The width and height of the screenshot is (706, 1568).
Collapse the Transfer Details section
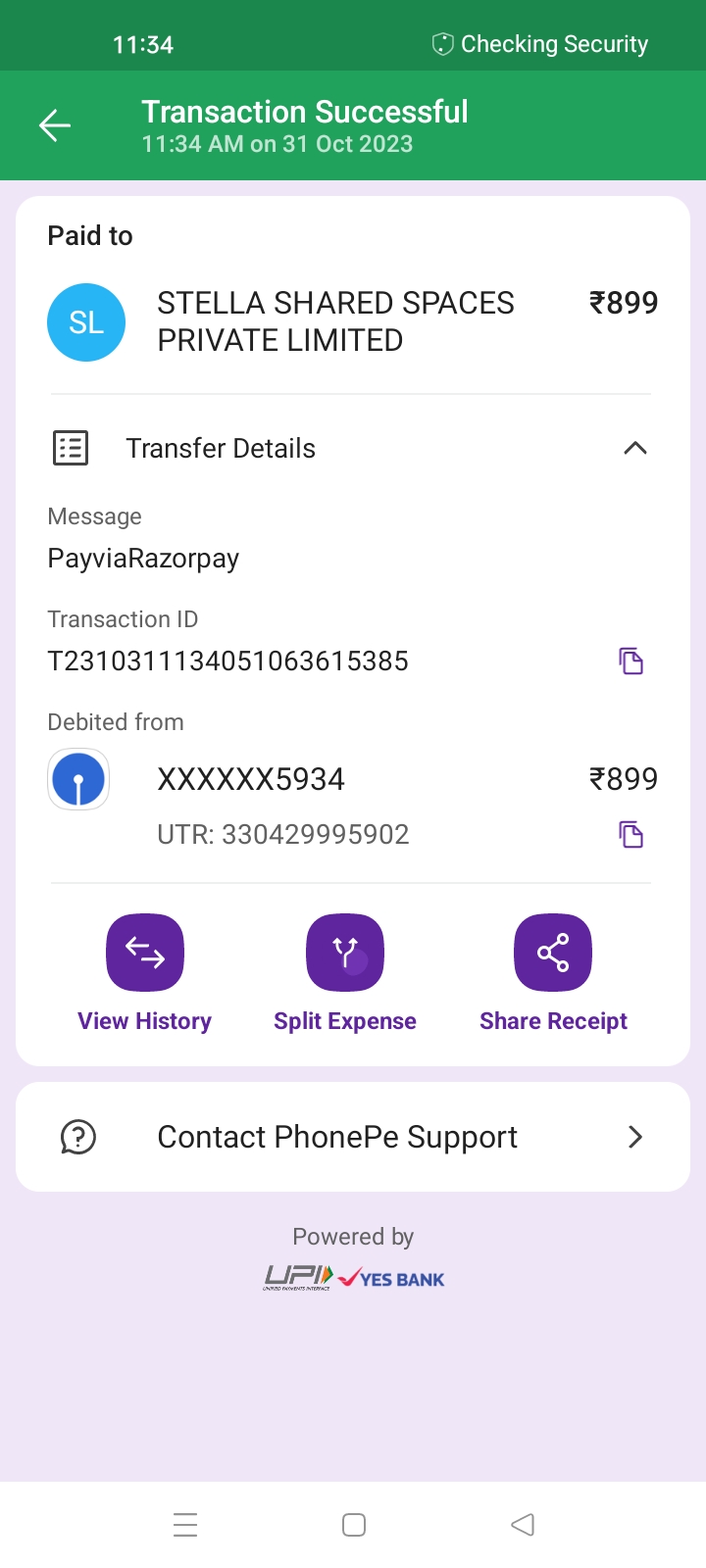tap(634, 448)
